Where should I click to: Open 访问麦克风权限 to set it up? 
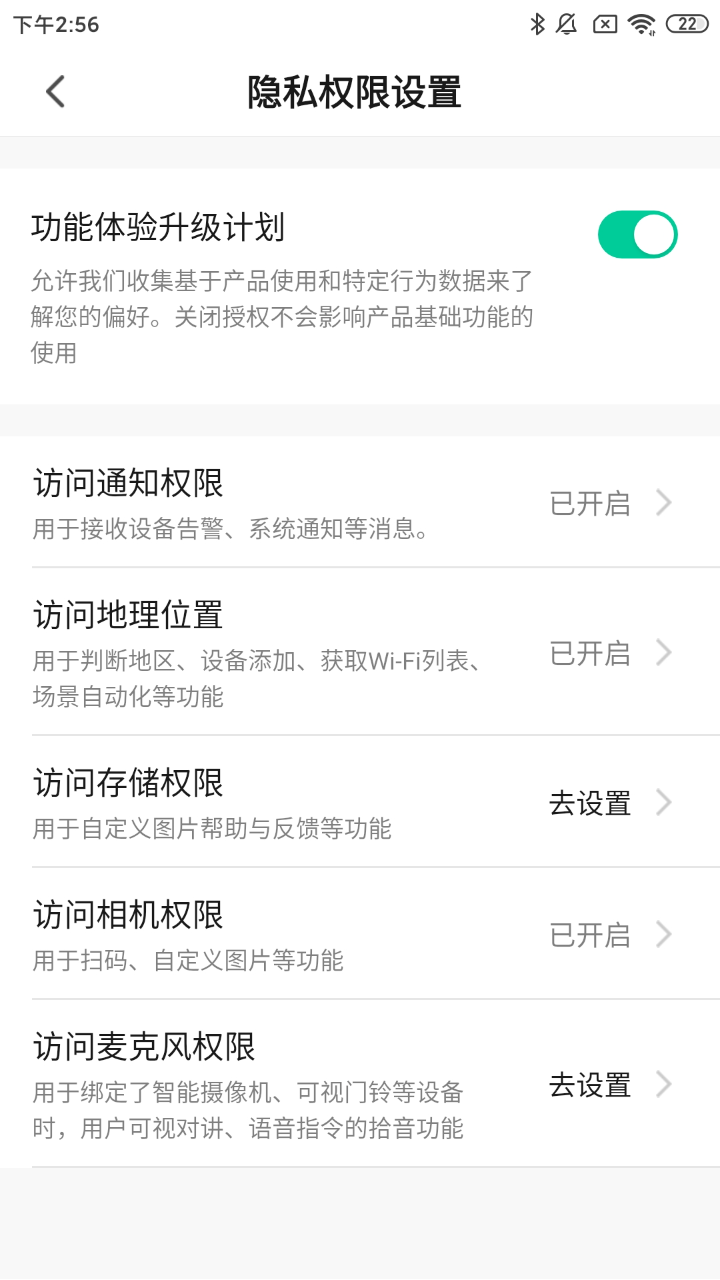pyautogui.click(x=360, y=1084)
